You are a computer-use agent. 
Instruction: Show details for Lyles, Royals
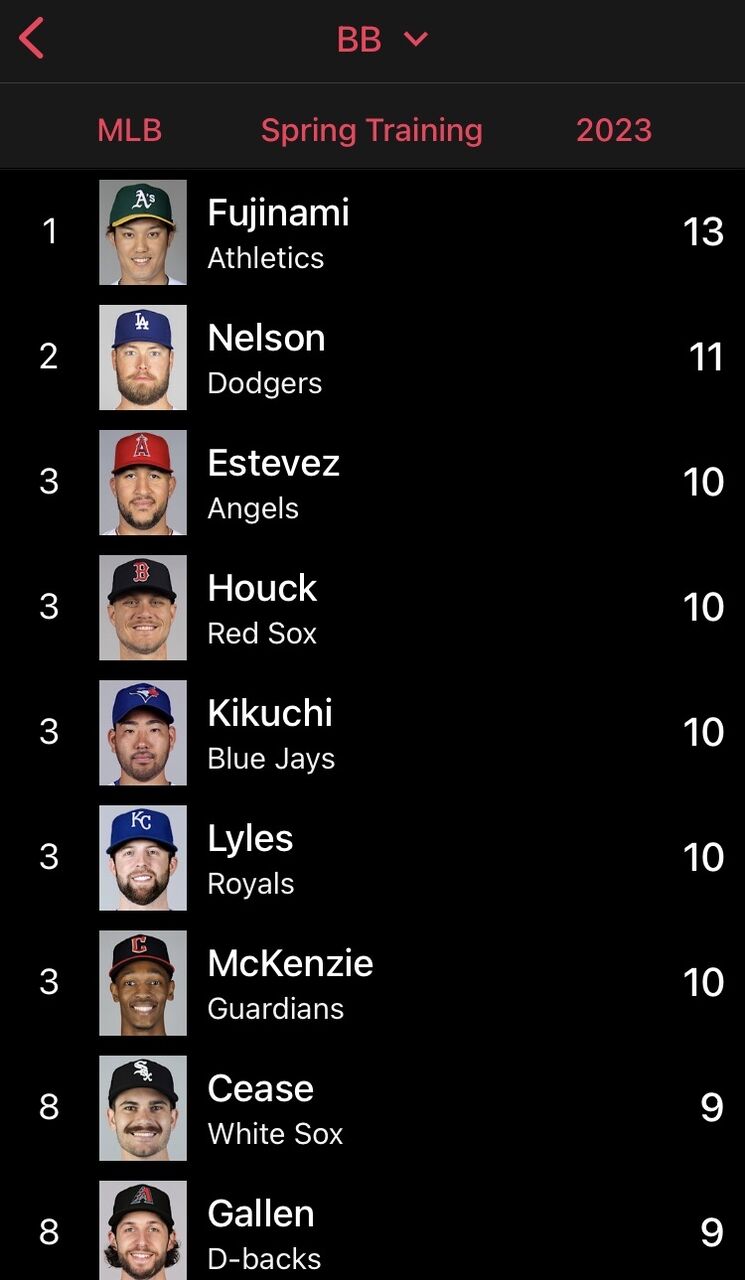pyautogui.click(x=372, y=857)
